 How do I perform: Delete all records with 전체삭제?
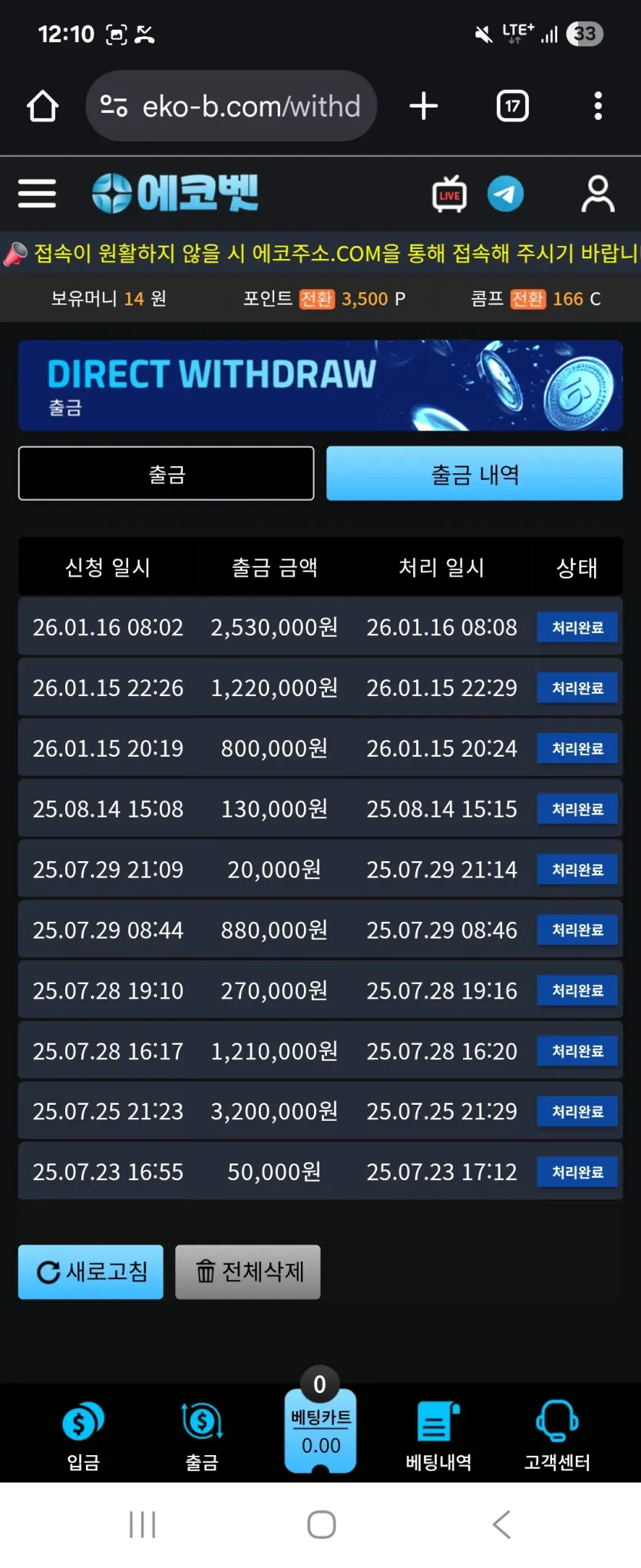click(x=248, y=1271)
